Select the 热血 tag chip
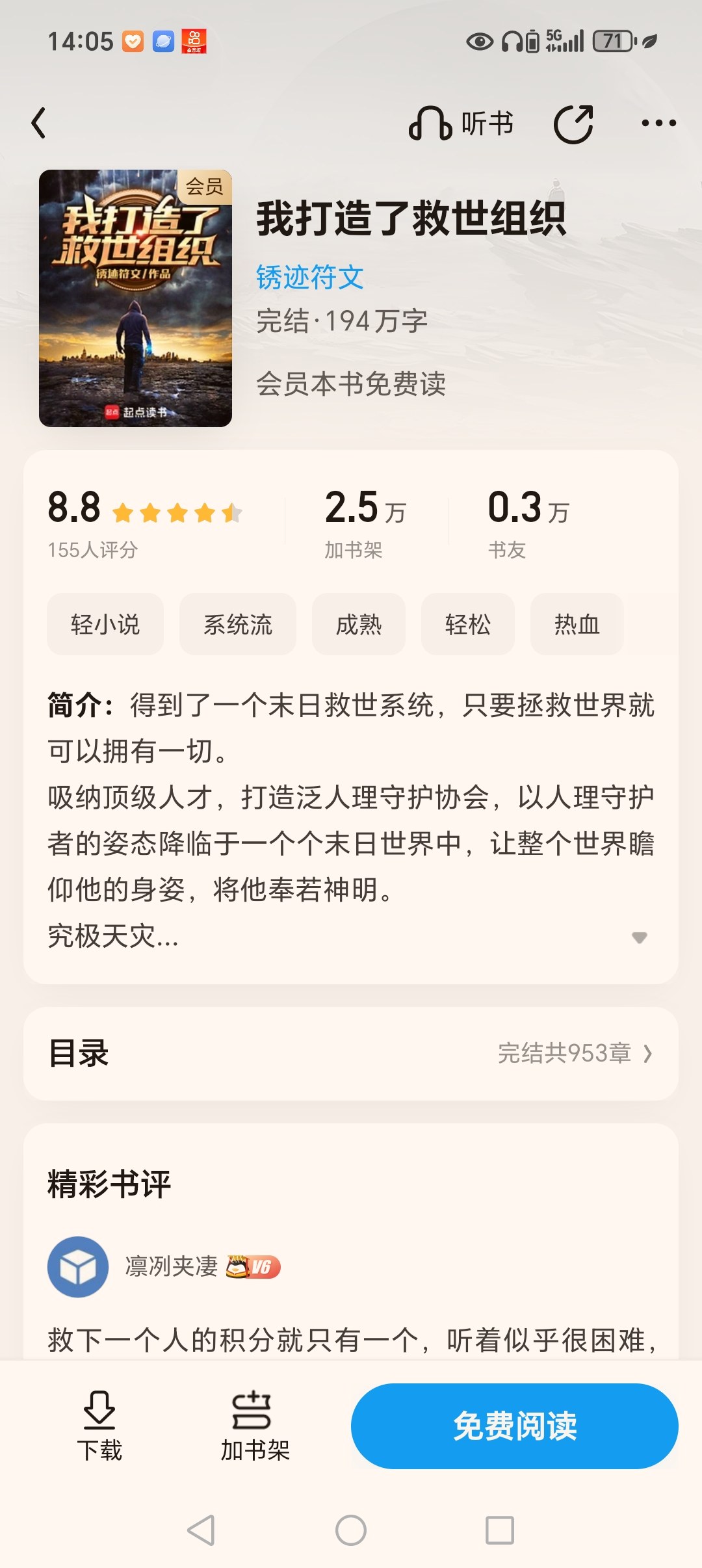Image resolution: width=702 pixels, height=1568 pixels. pos(577,624)
